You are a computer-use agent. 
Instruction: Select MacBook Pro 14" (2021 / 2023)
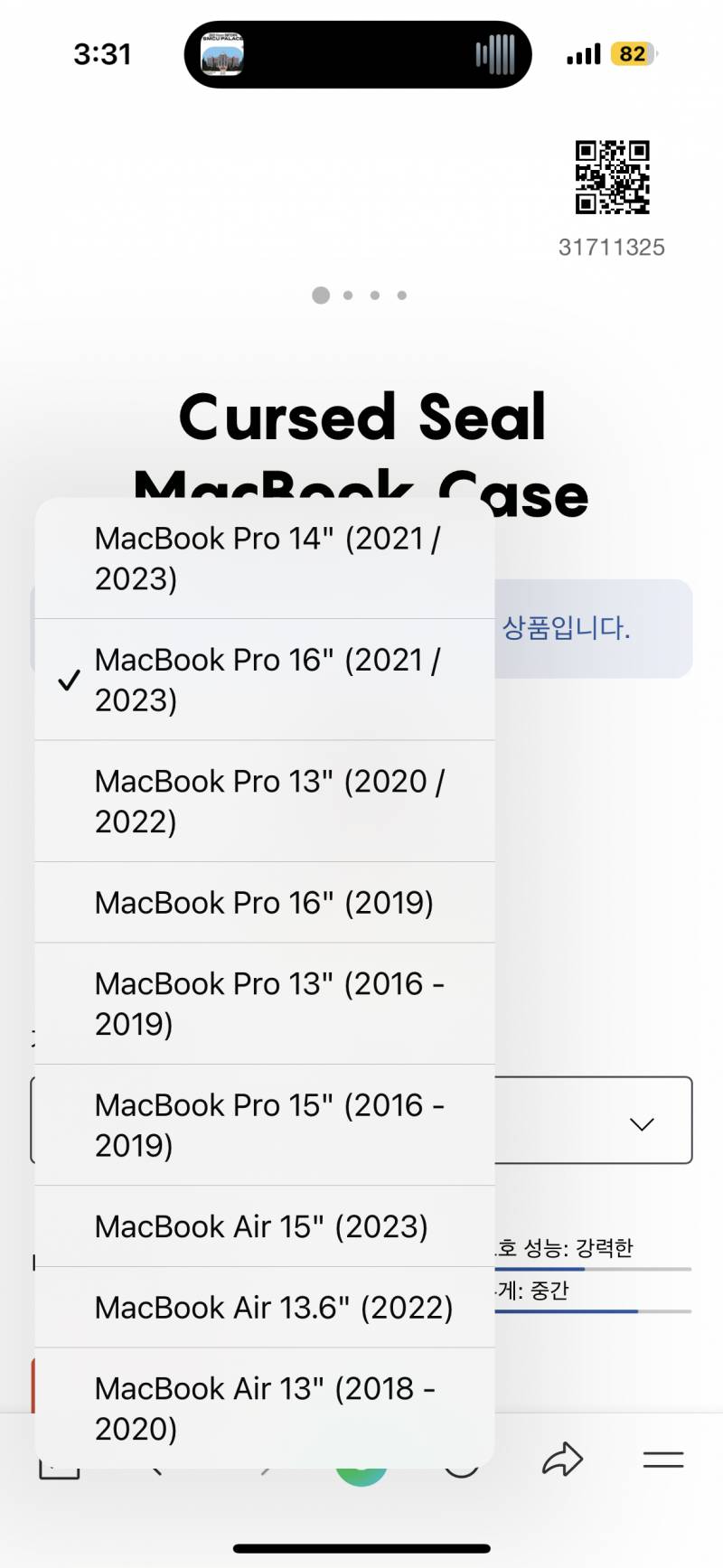tap(265, 559)
